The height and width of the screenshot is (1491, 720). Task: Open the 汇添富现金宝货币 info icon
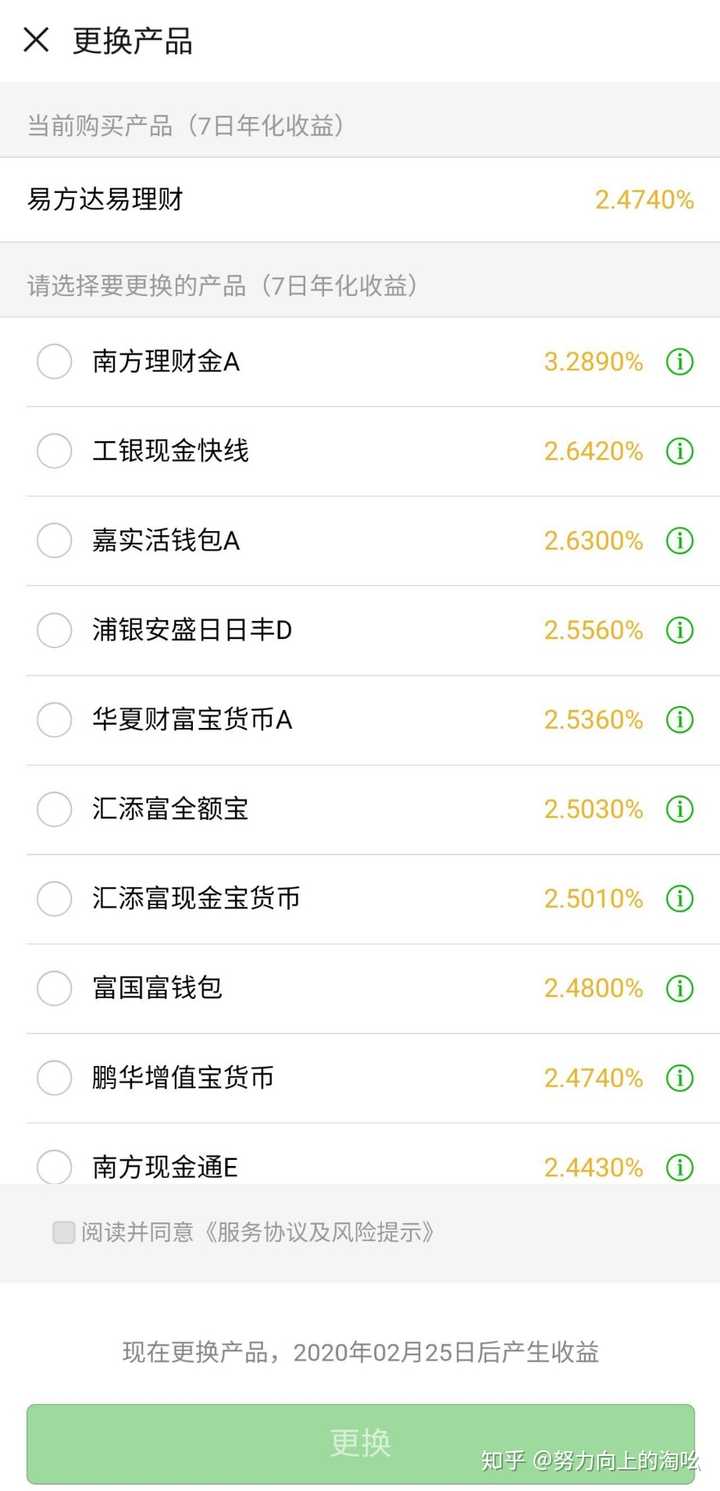point(679,898)
